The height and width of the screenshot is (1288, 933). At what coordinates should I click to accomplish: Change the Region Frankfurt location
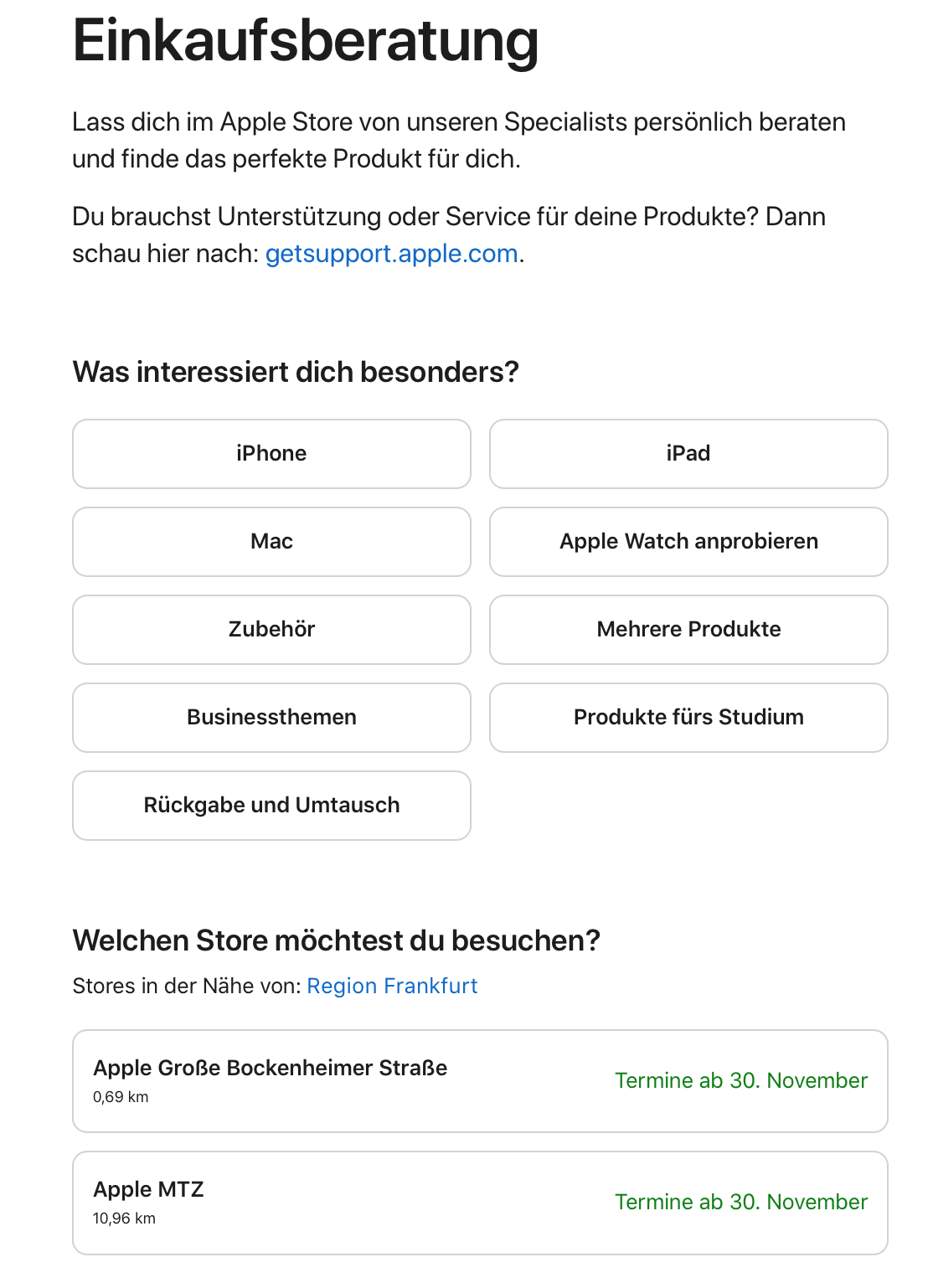click(x=392, y=986)
